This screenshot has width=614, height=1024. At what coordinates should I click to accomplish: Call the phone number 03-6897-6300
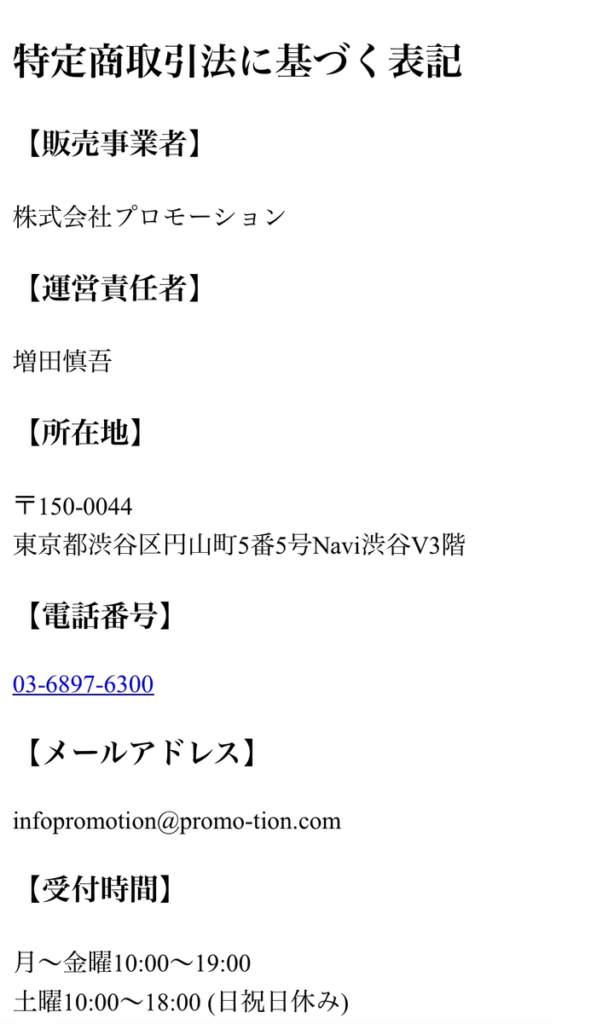(83, 685)
